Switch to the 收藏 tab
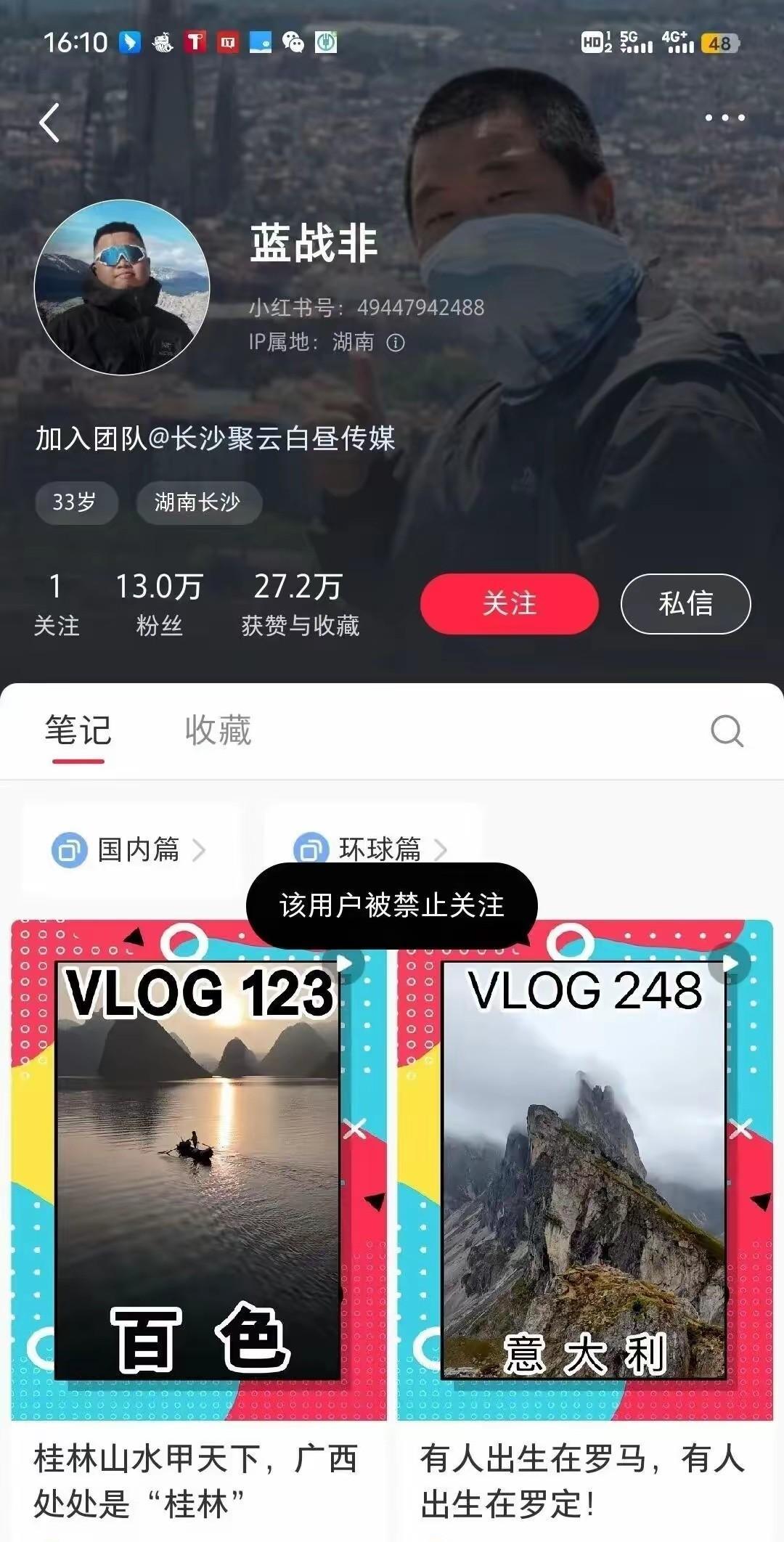Viewport: 784px width, 1542px height. click(x=218, y=730)
